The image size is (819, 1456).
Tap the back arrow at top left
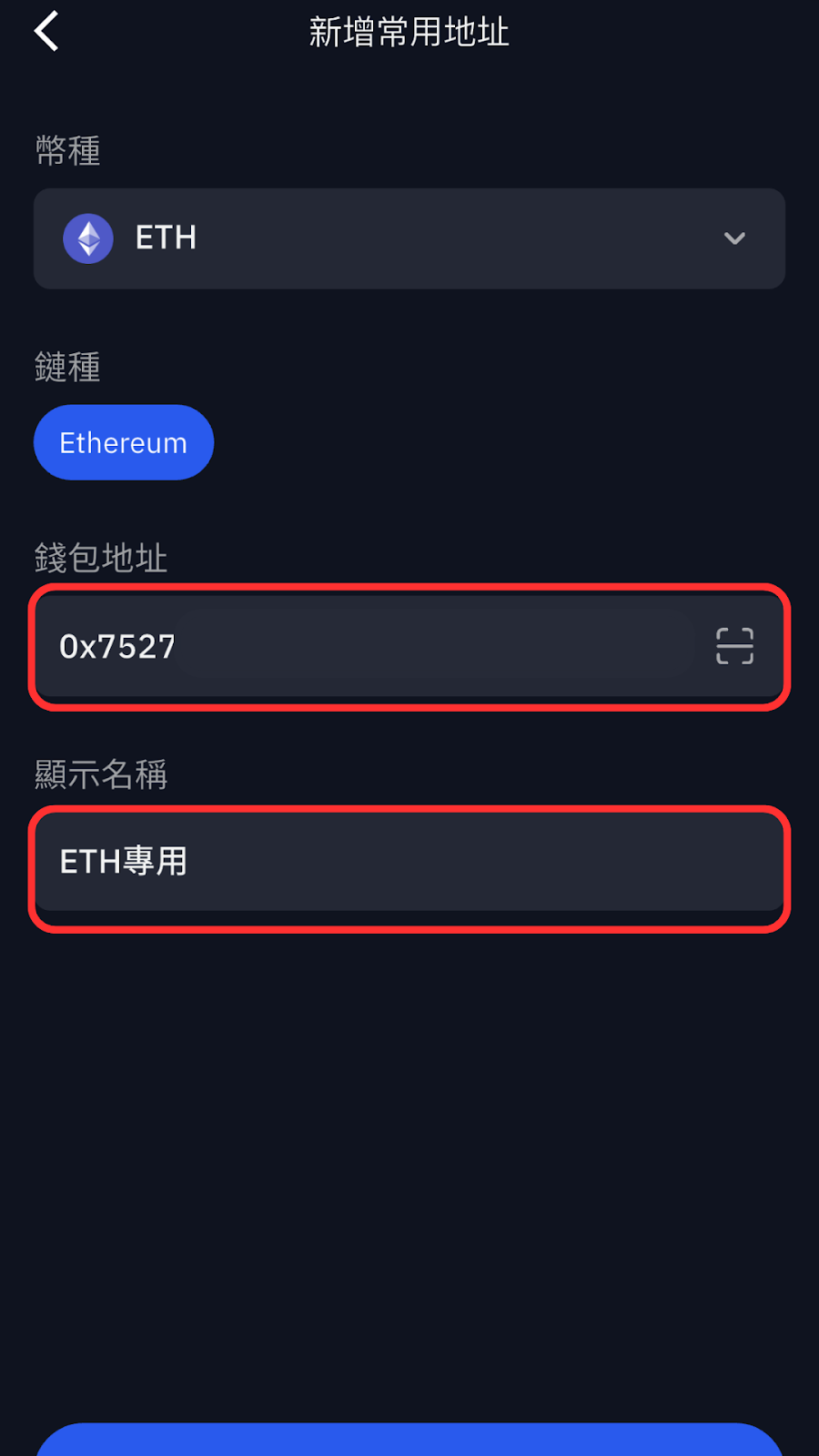pos(45,31)
